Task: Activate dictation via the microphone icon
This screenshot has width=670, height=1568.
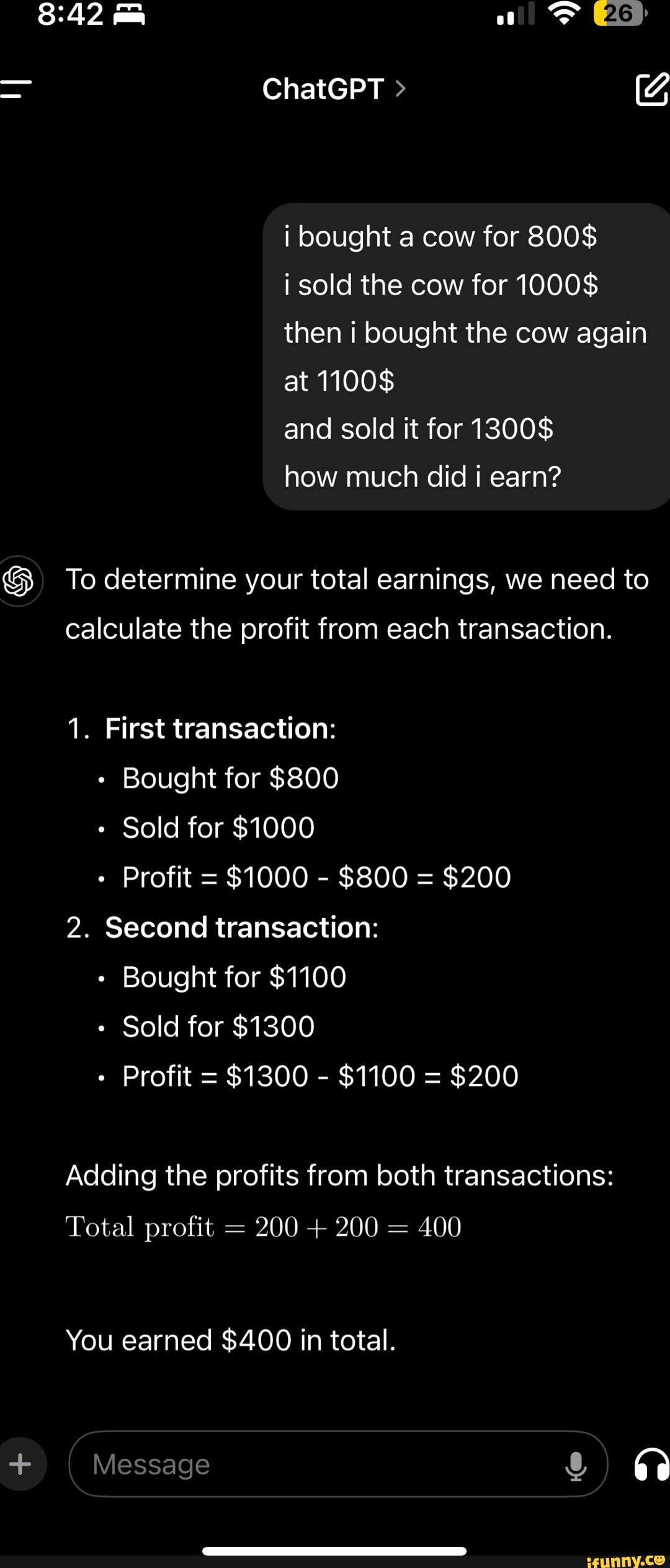Action: 576,1464
